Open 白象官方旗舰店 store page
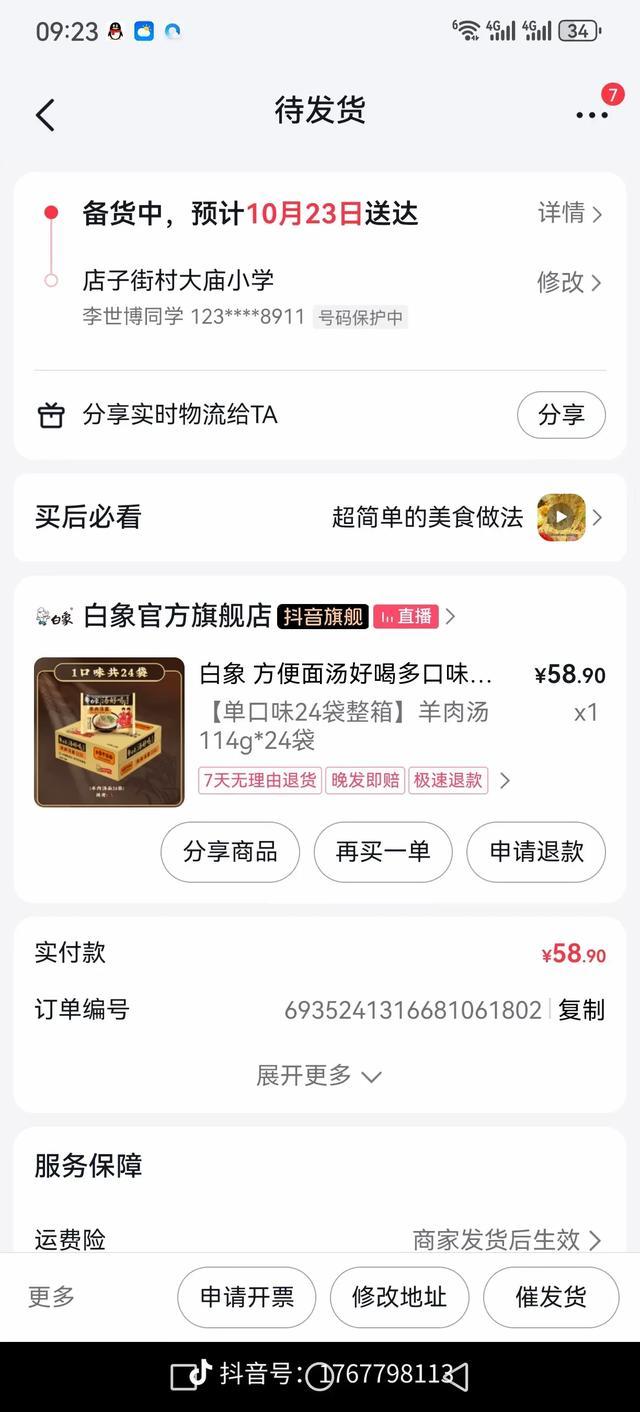Viewport: 640px width, 1412px height. point(177,616)
